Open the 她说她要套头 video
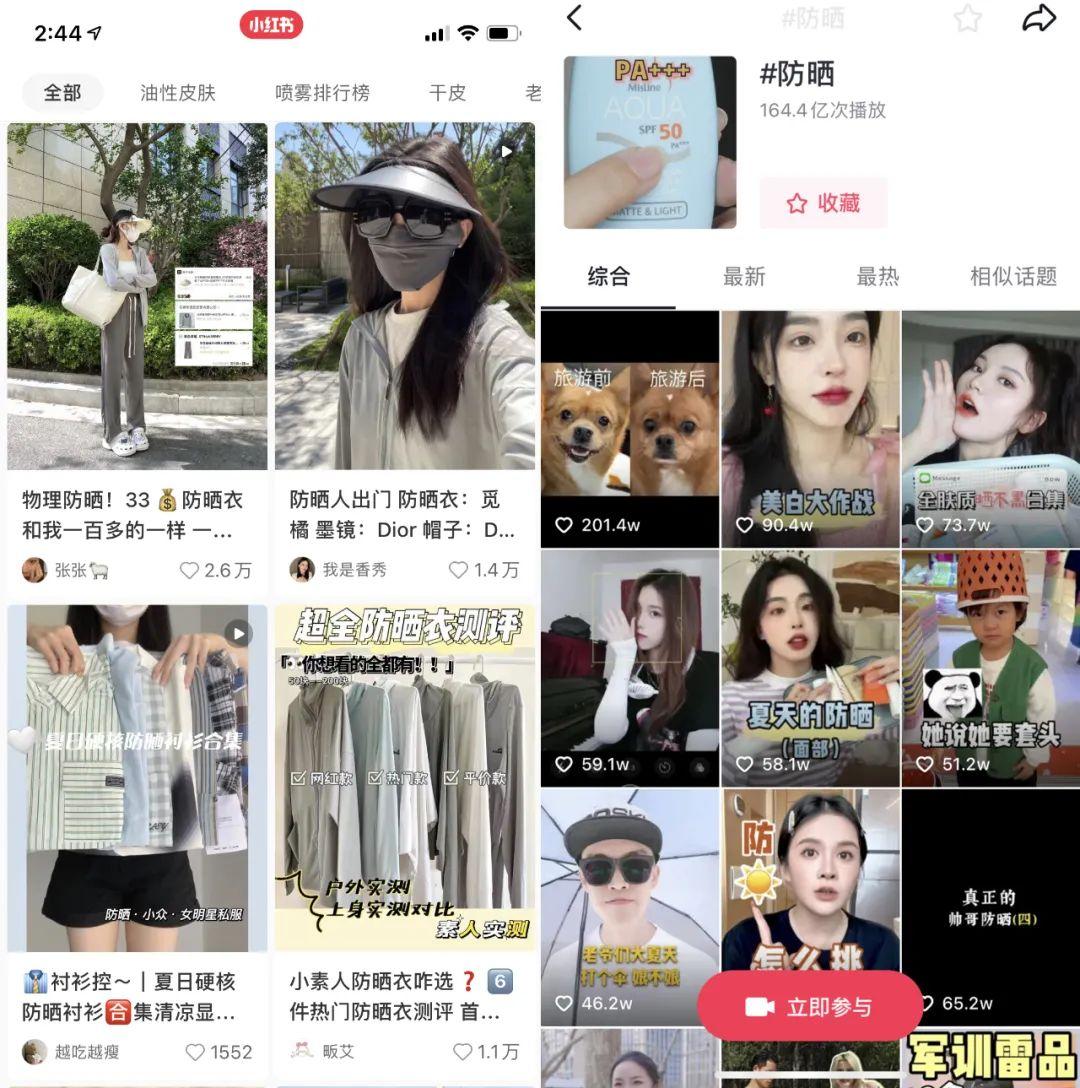This screenshot has width=1080, height=1088. [x=990, y=667]
